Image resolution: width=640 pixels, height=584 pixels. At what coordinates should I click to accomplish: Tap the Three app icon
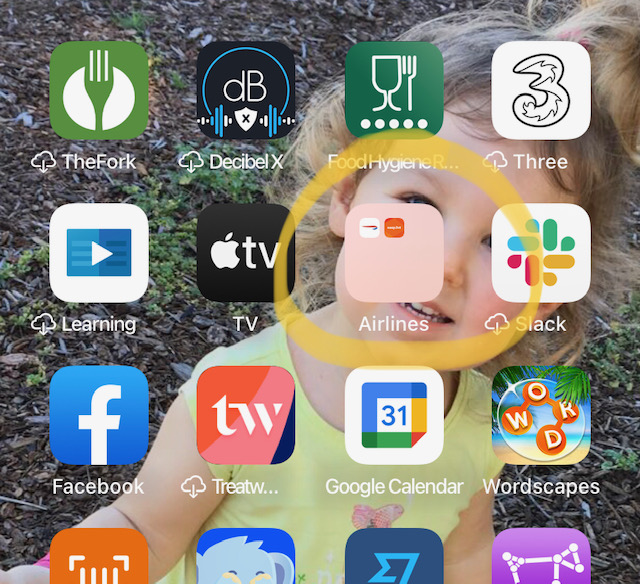(x=541, y=90)
